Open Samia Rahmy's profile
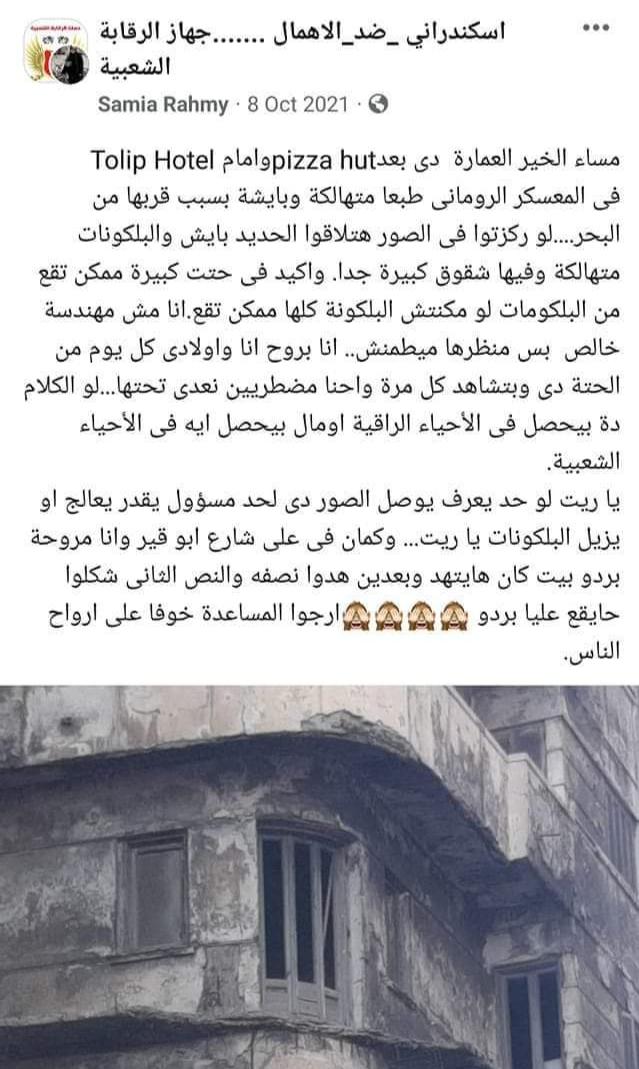This screenshot has width=639, height=1069. click(x=164, y=104)
